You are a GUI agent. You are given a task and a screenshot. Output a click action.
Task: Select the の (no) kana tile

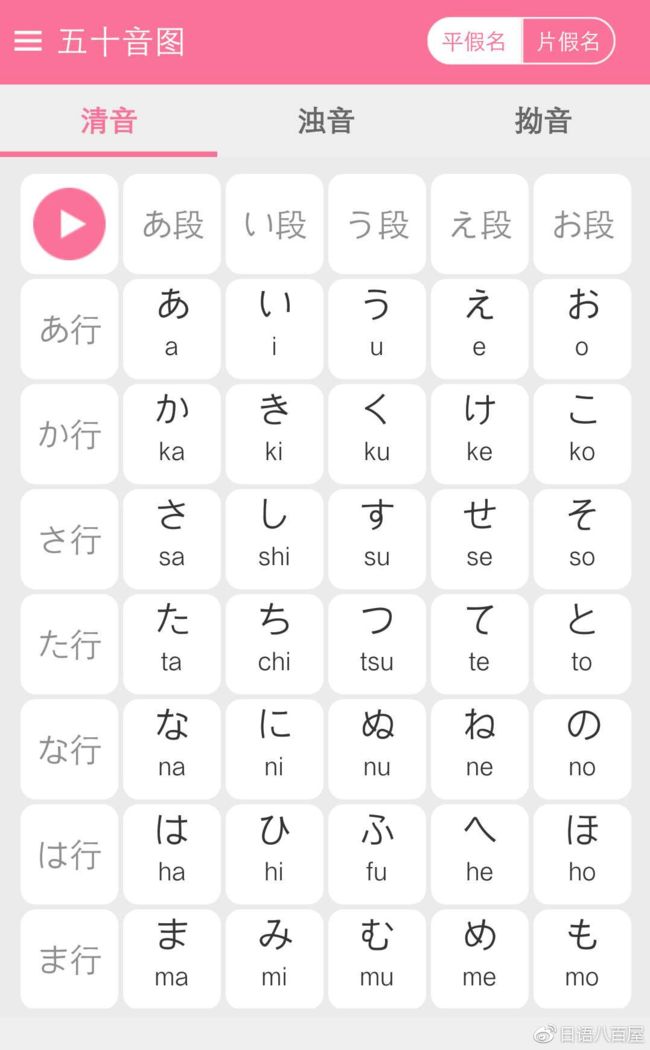point(582,749)
